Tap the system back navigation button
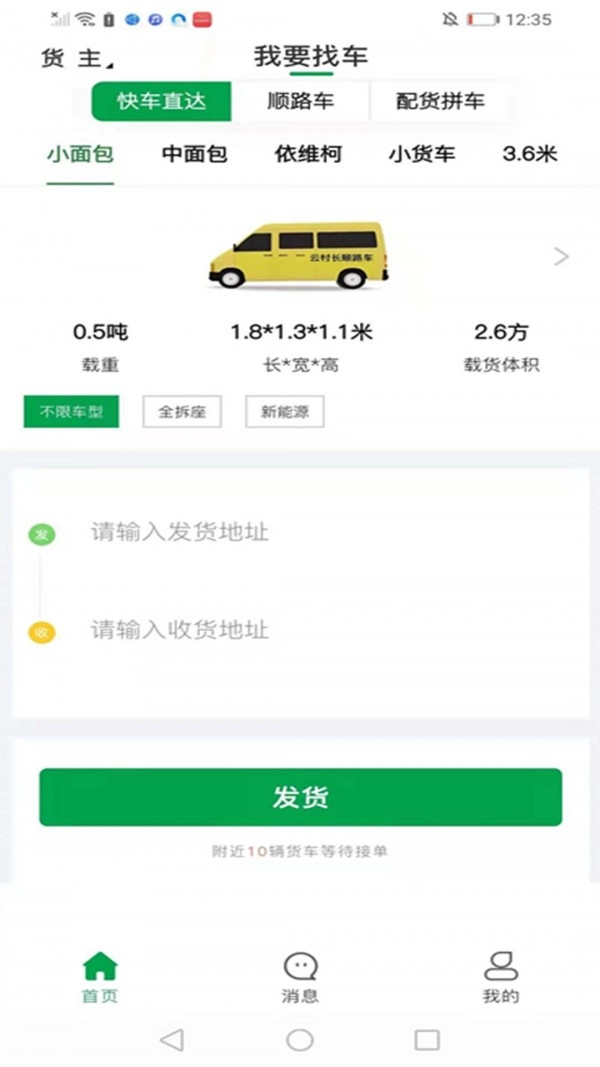 (172, 1040)
